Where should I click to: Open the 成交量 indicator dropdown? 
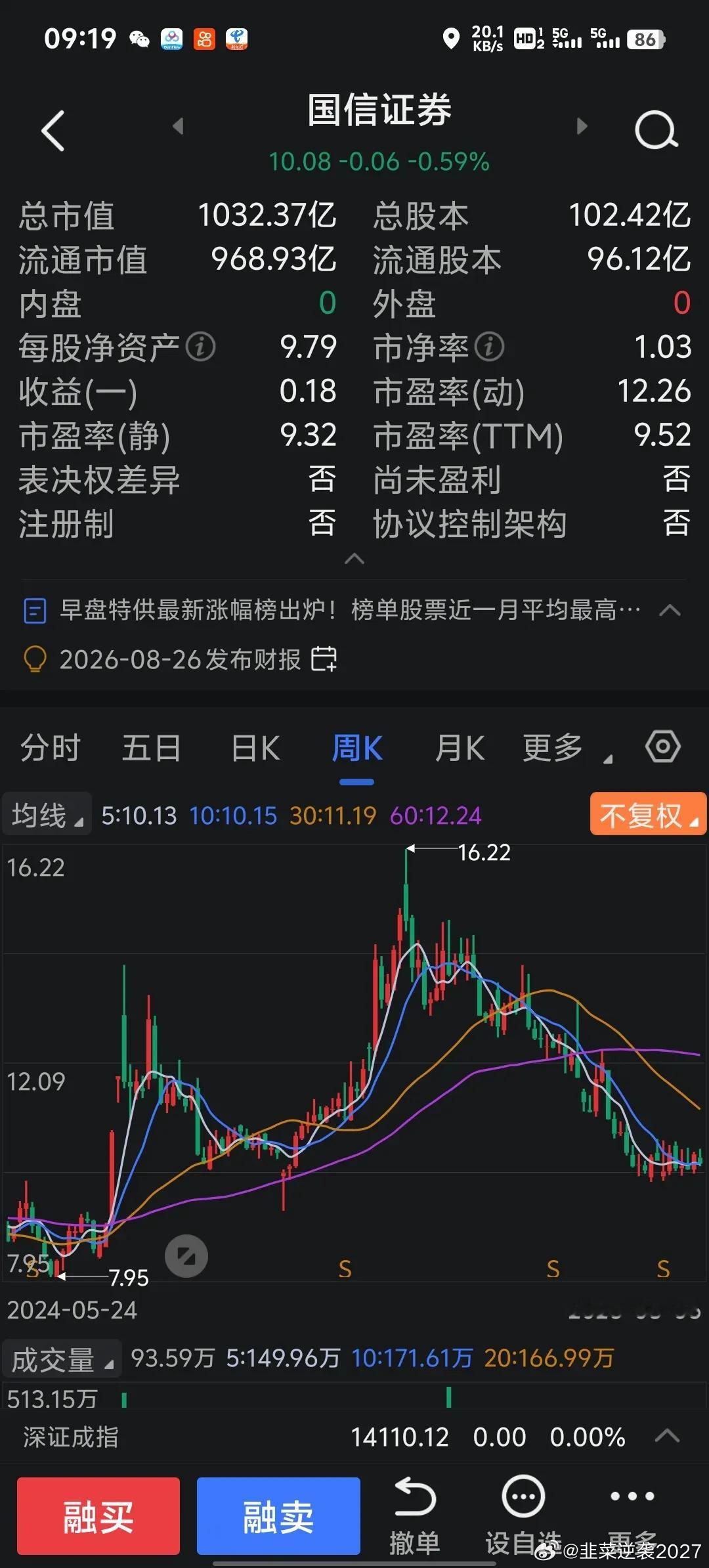point(62,1358)
